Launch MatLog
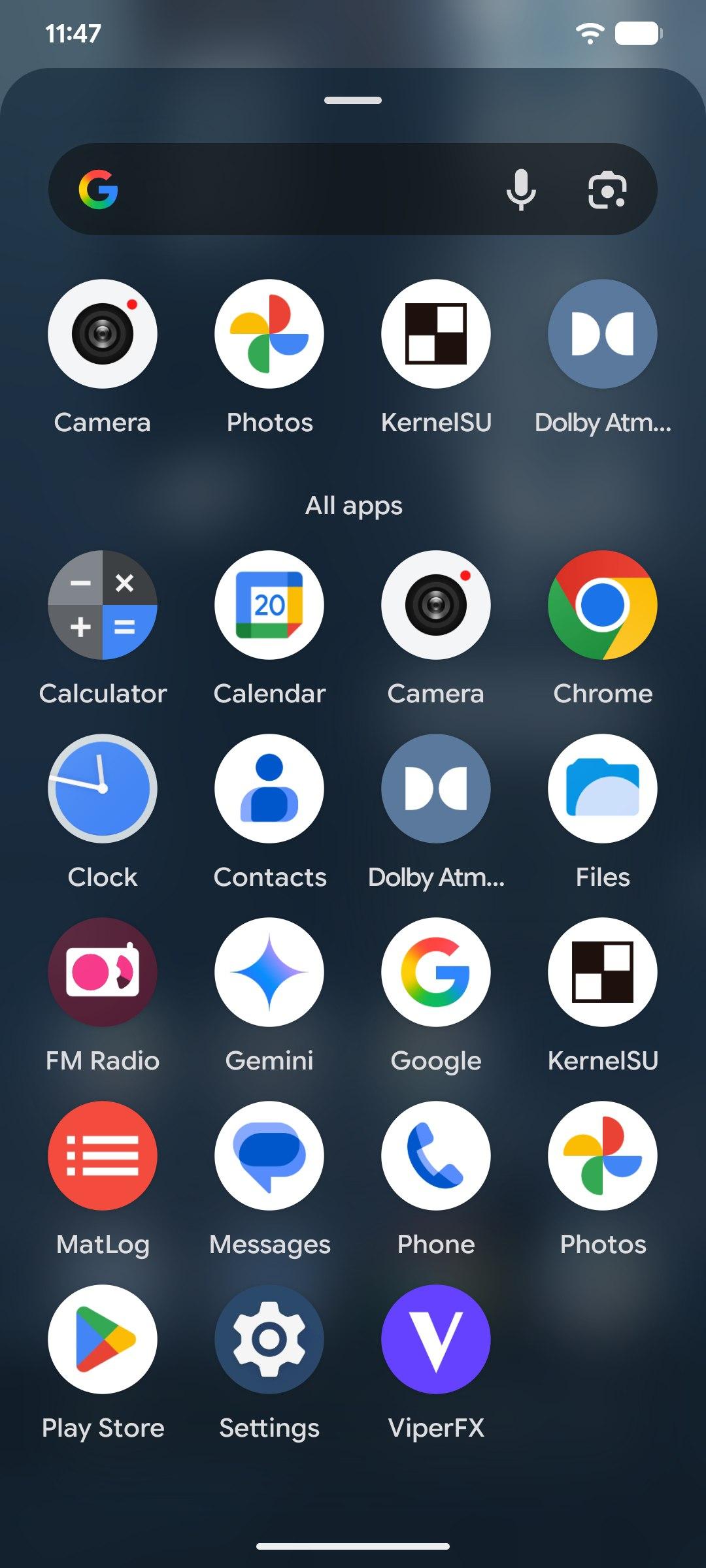 coord(103,1156)
